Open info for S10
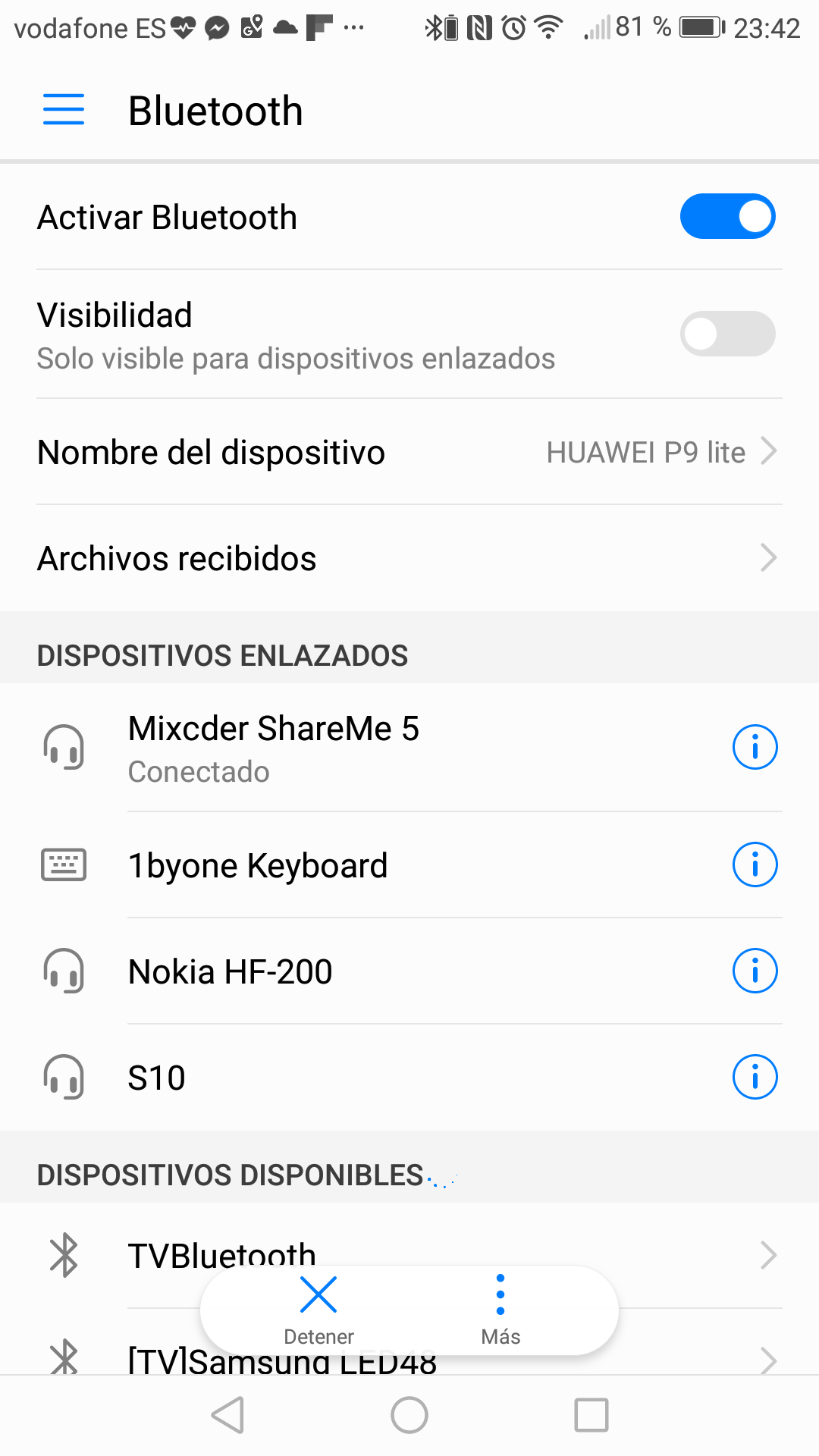The height and width of the screenshot is (1456, 819). point(755,1078)
